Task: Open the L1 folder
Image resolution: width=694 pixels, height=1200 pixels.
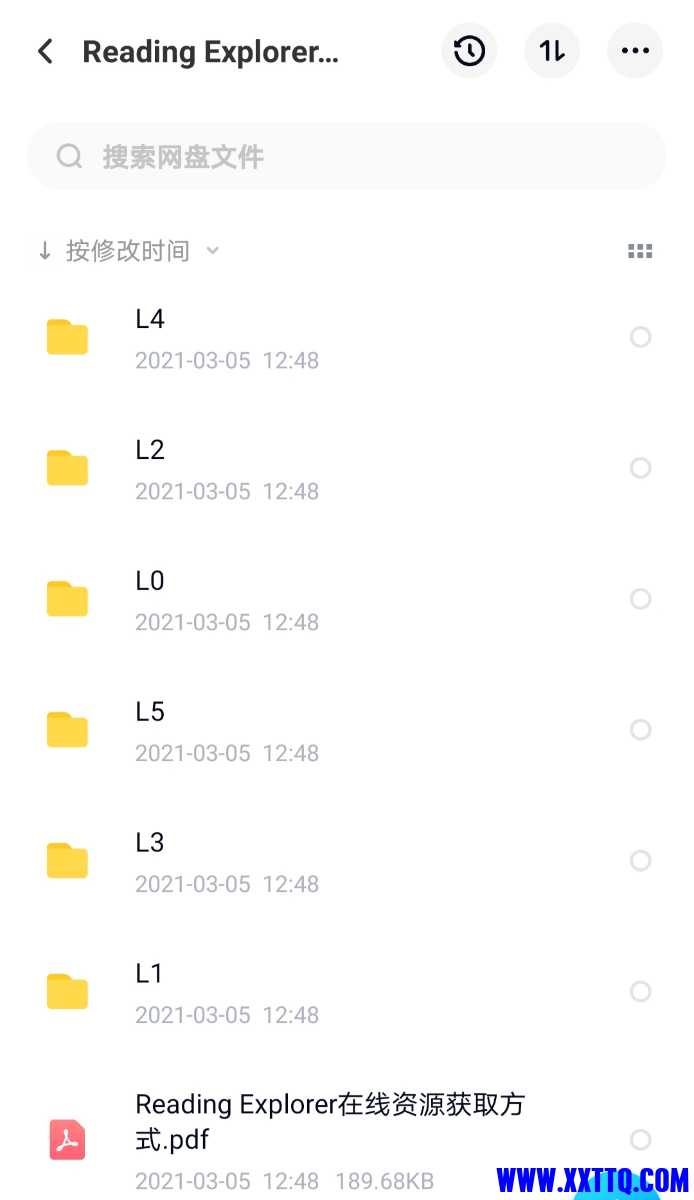Action: [300, 993]
